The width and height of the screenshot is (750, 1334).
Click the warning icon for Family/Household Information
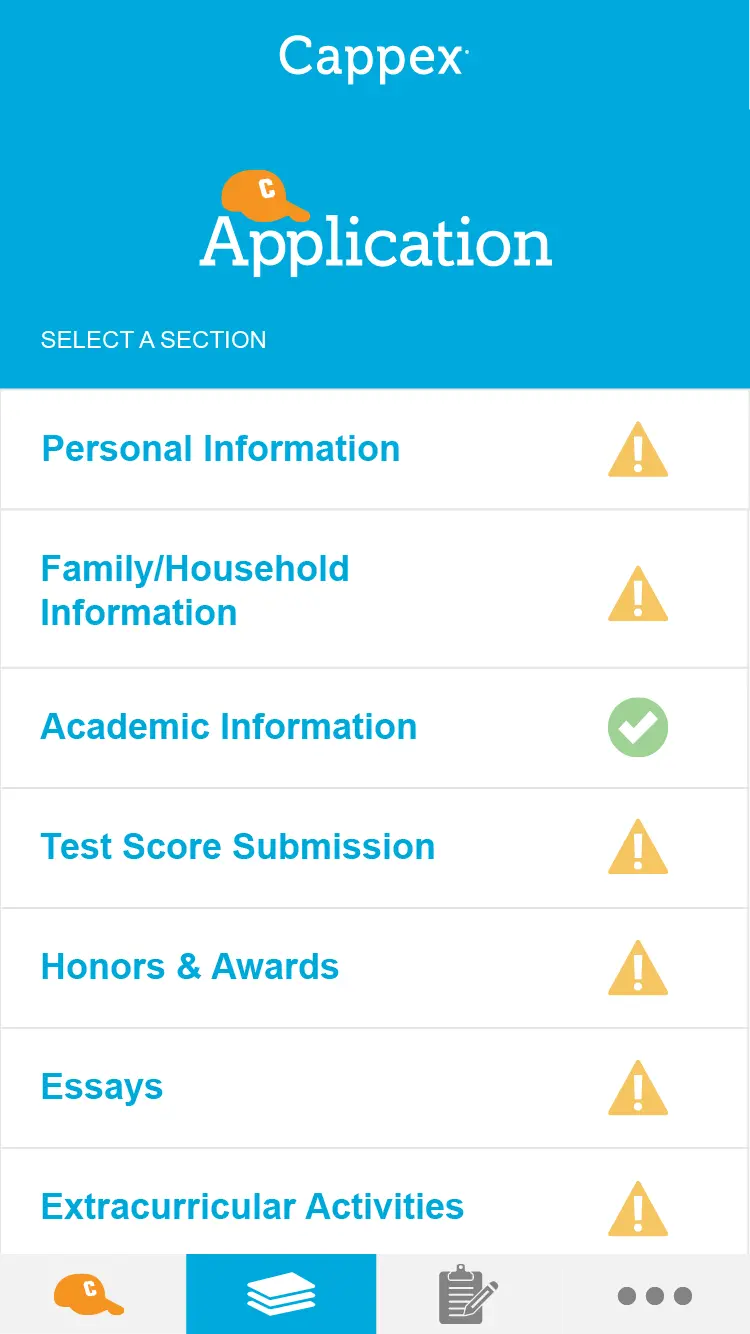point(637,594)
